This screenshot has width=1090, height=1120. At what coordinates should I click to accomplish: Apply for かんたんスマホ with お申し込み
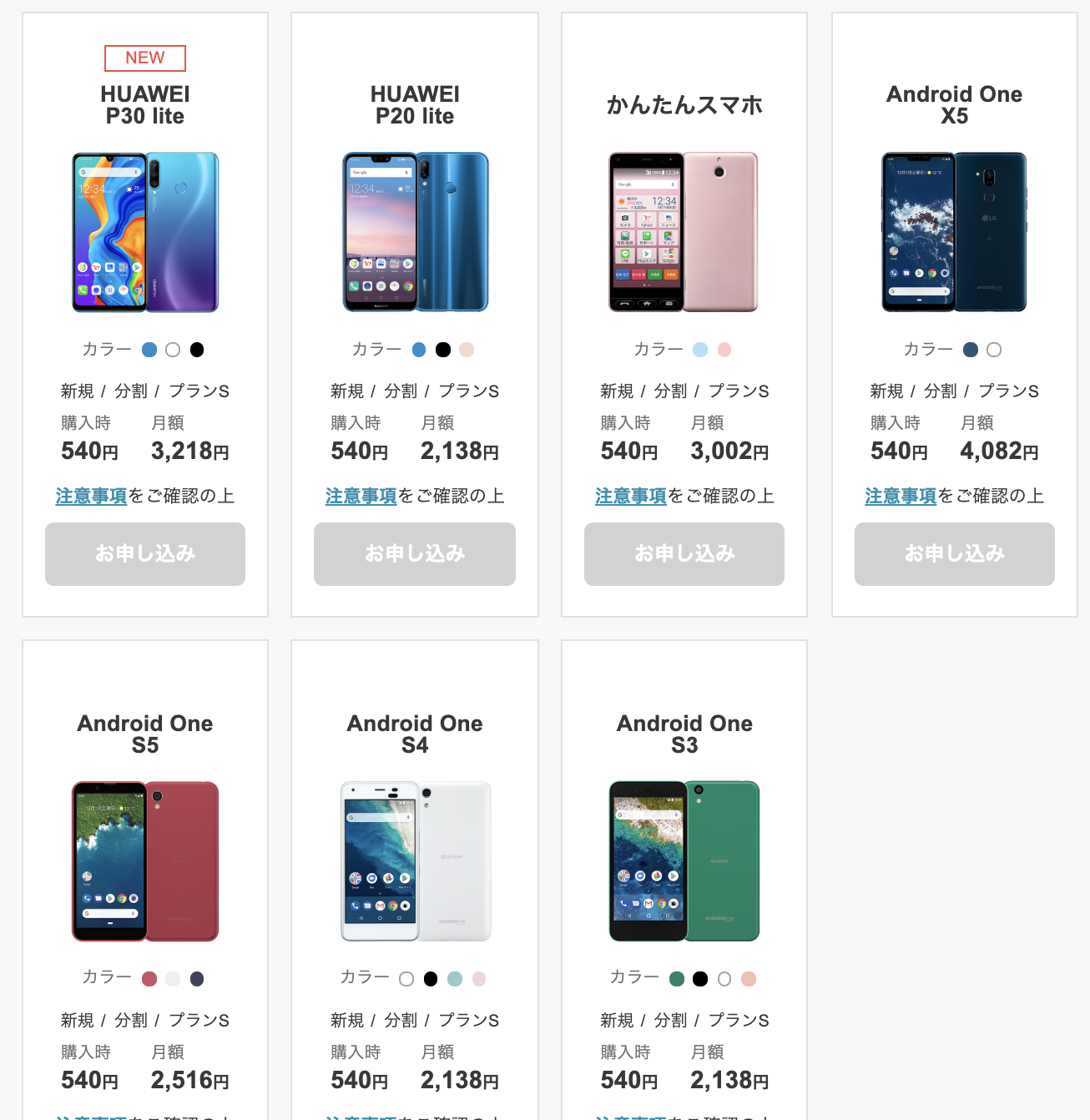[684, 554]
